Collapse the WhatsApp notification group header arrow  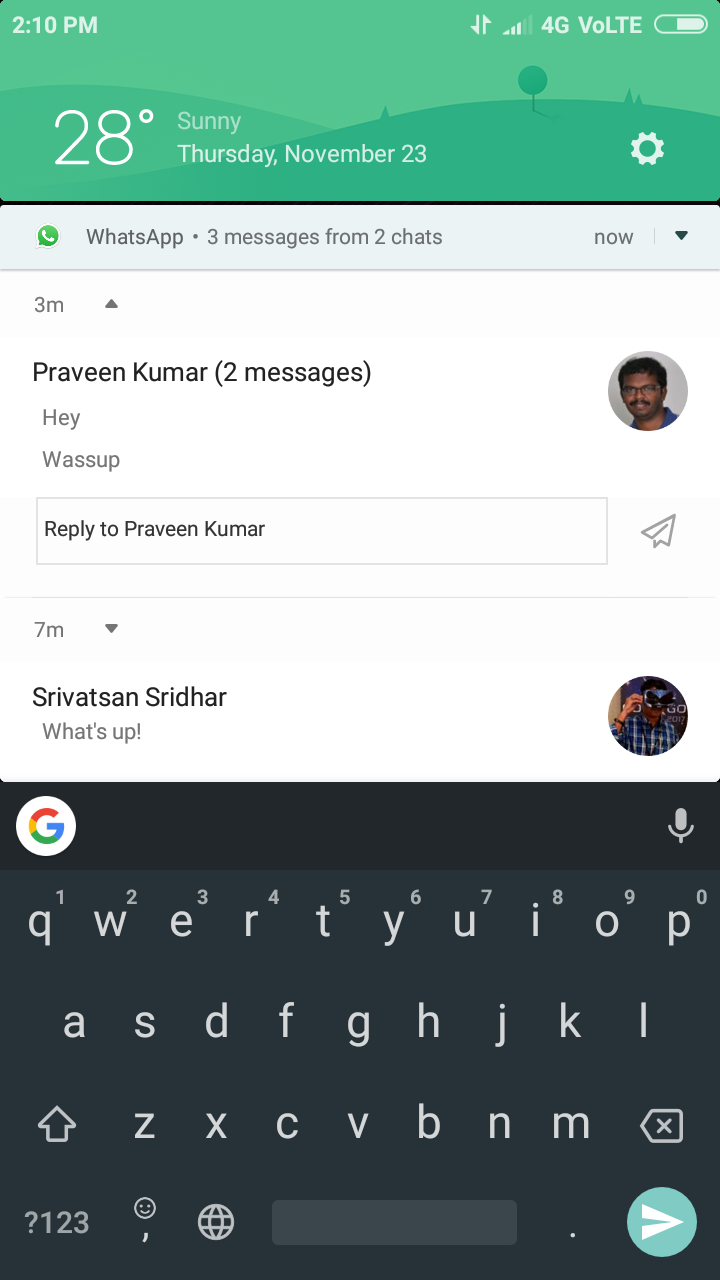(x=682, y=236)
